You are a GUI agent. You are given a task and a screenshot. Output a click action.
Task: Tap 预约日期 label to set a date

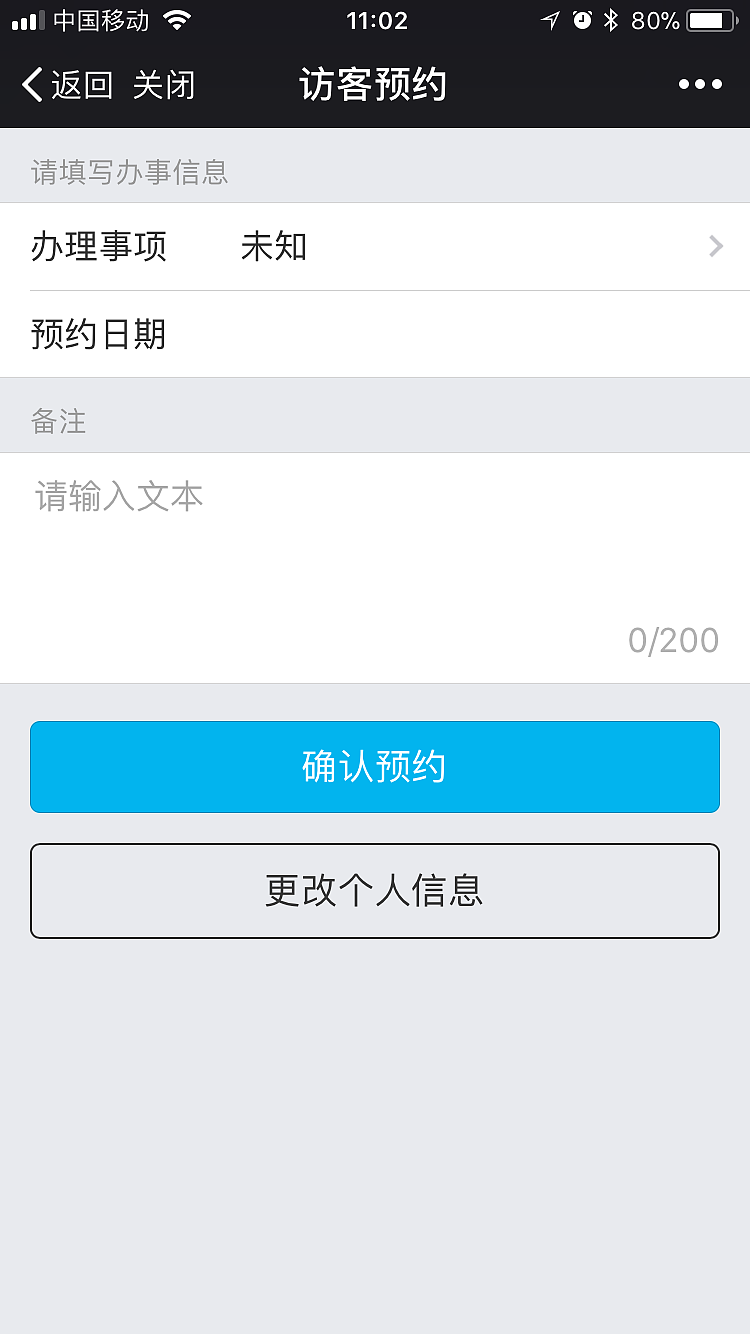[98, 334]
